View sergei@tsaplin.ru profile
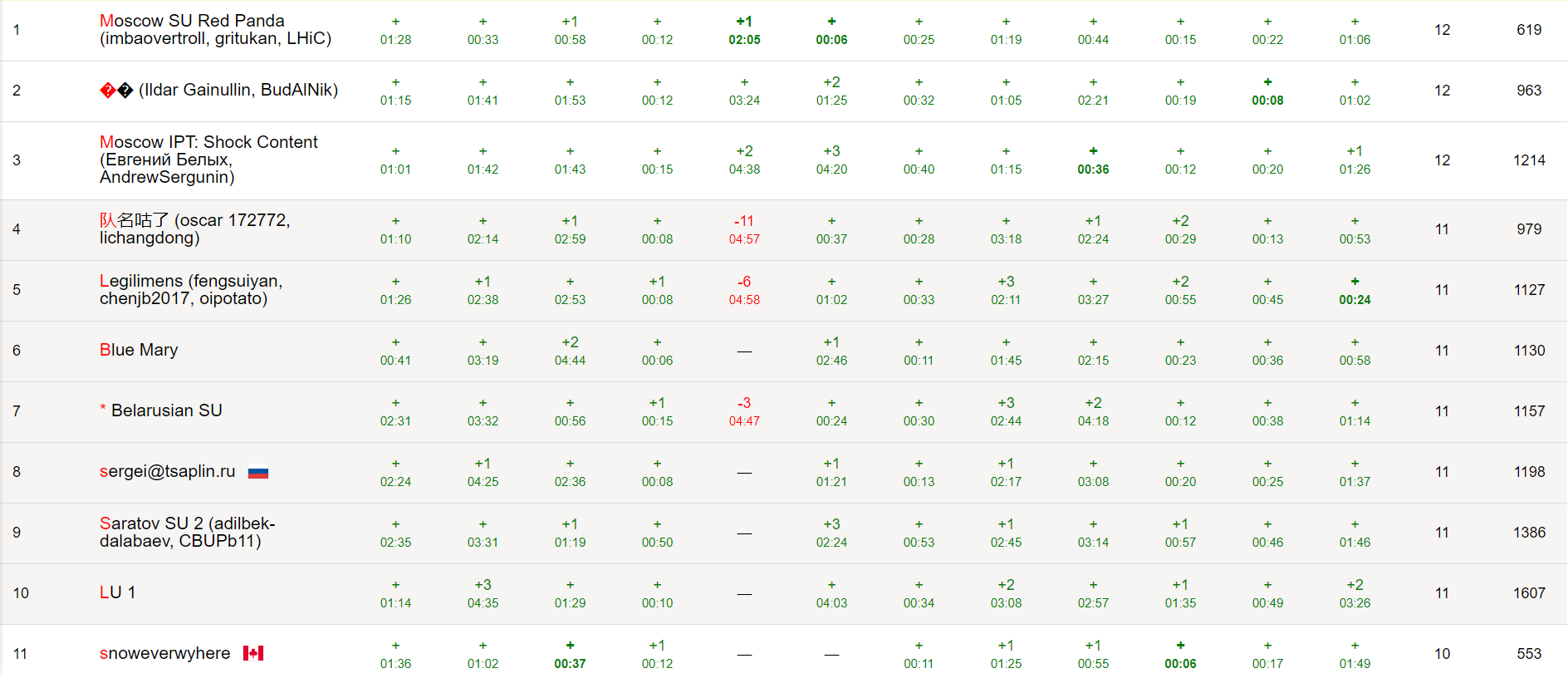 [167, 472]
